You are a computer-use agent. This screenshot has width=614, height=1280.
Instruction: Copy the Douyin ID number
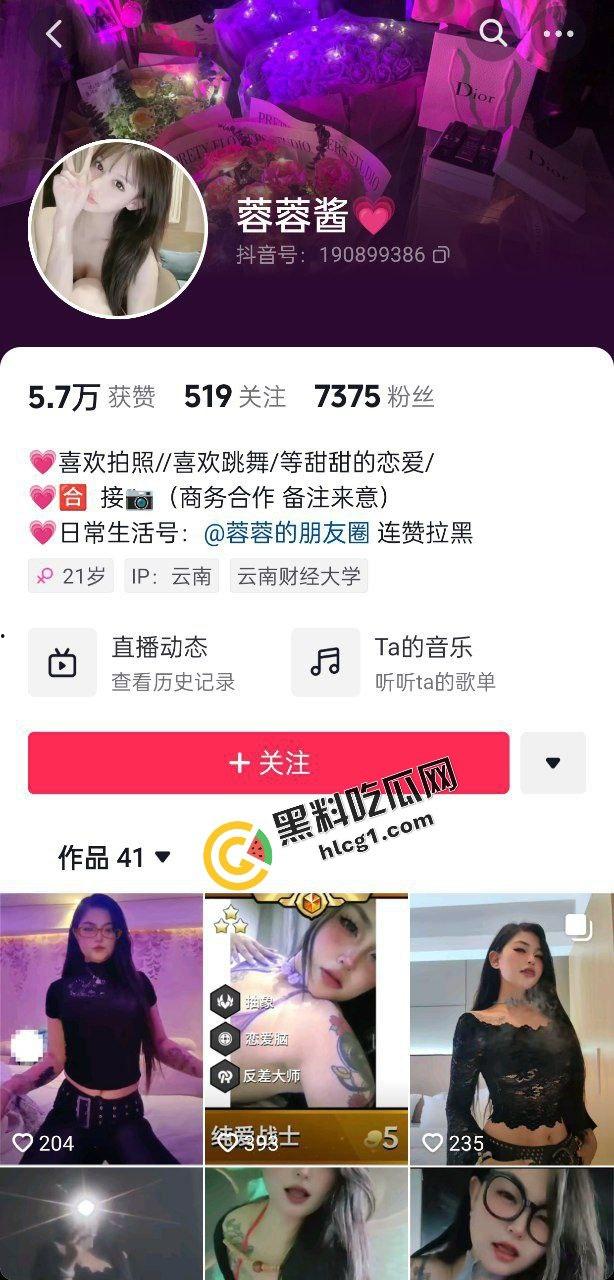point(441,255)
